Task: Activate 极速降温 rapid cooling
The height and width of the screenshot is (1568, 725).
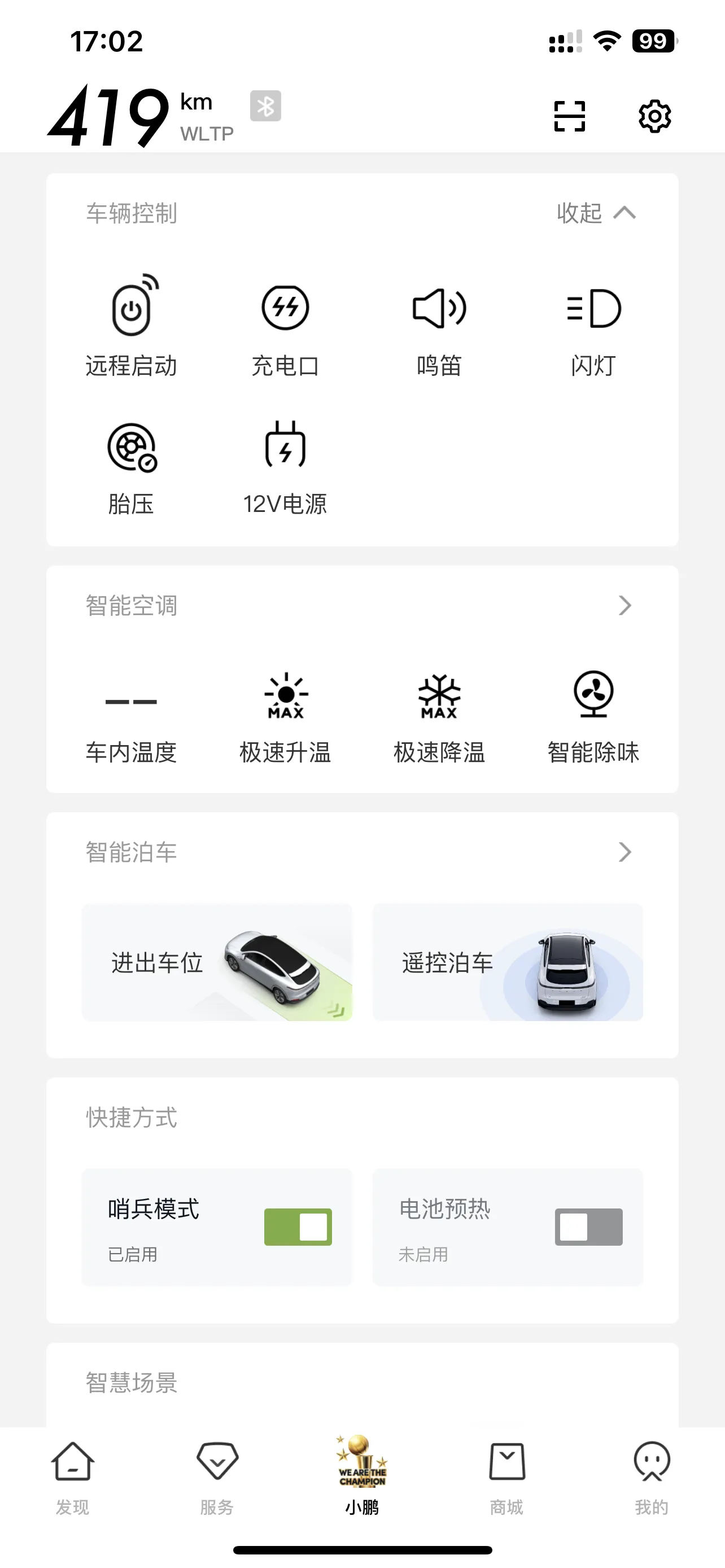Action: click(439, 697)
